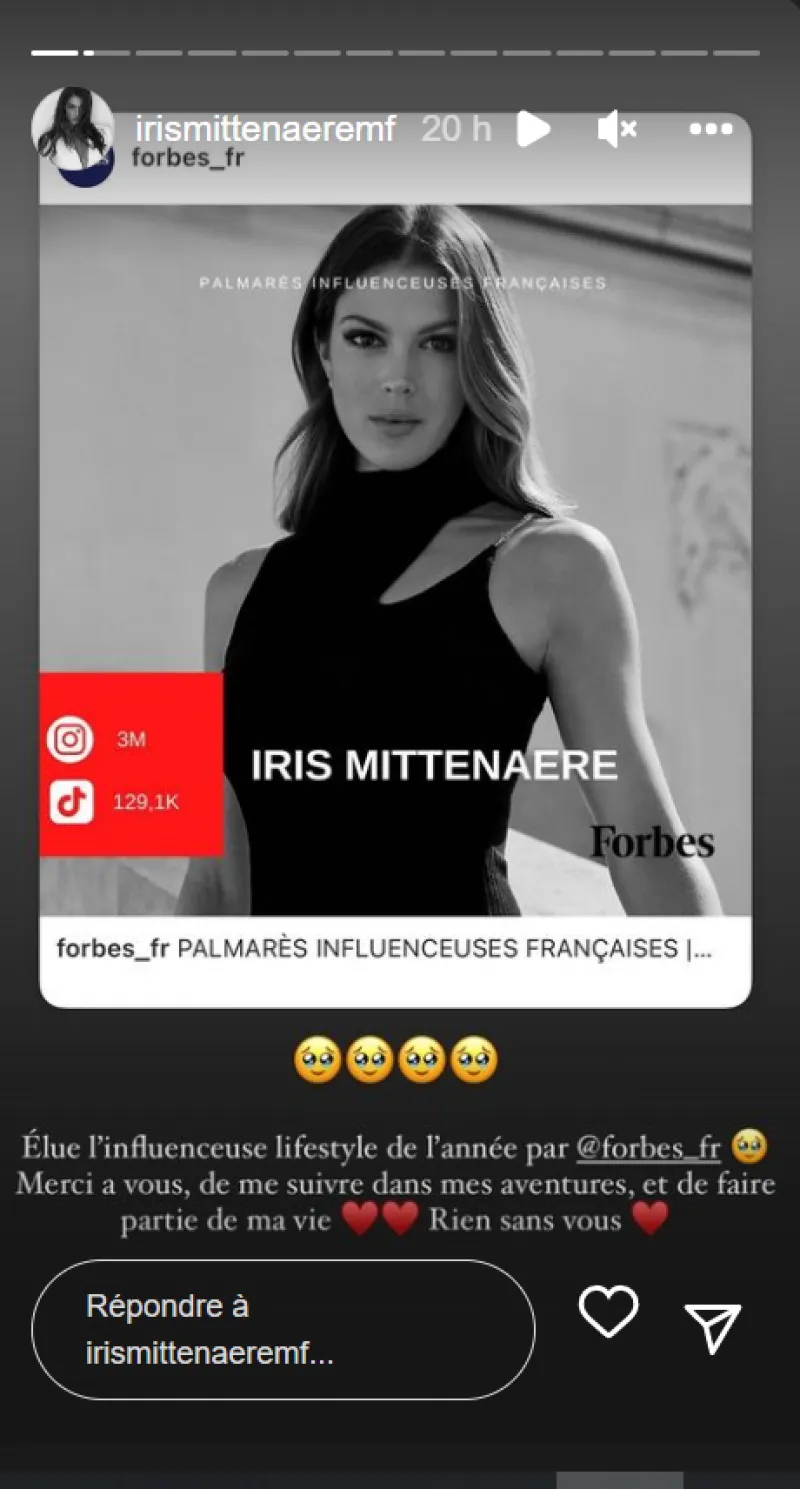Open irismittenaeremf's profile picture

click(x=72, y=128)
